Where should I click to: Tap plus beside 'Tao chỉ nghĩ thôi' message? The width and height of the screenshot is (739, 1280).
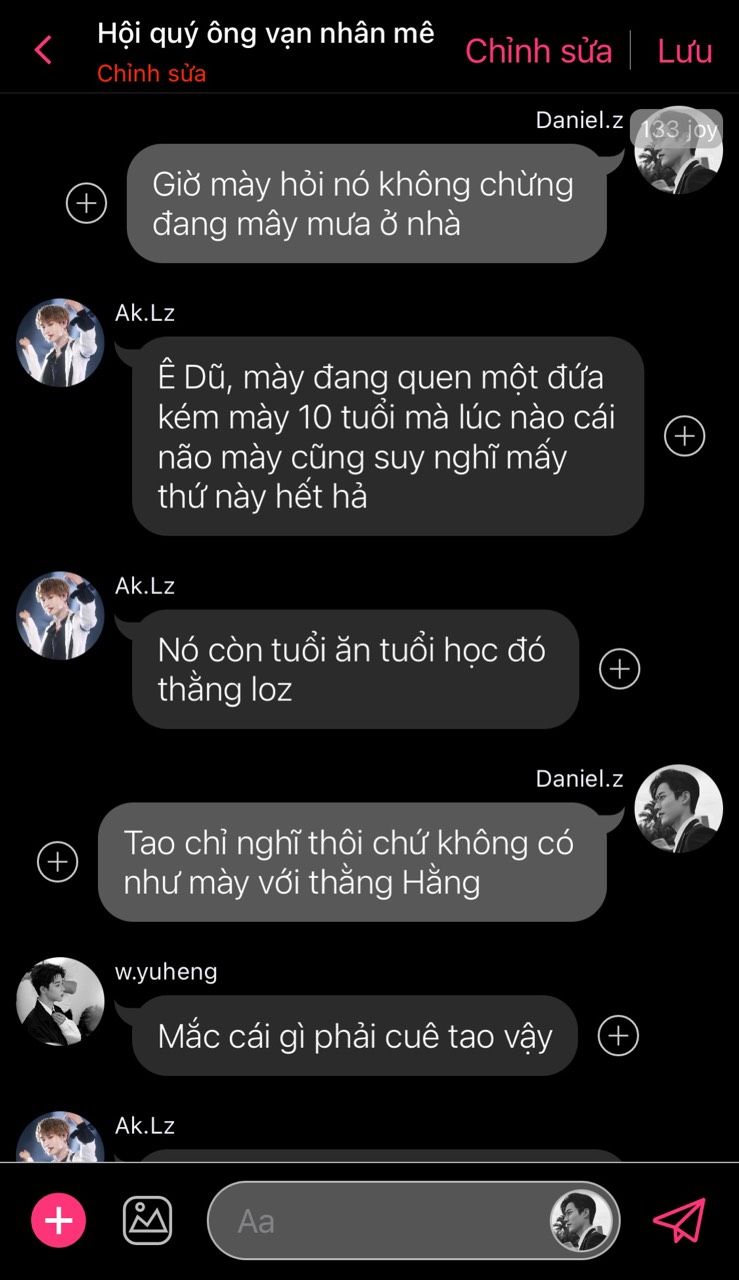click(57, 861)
